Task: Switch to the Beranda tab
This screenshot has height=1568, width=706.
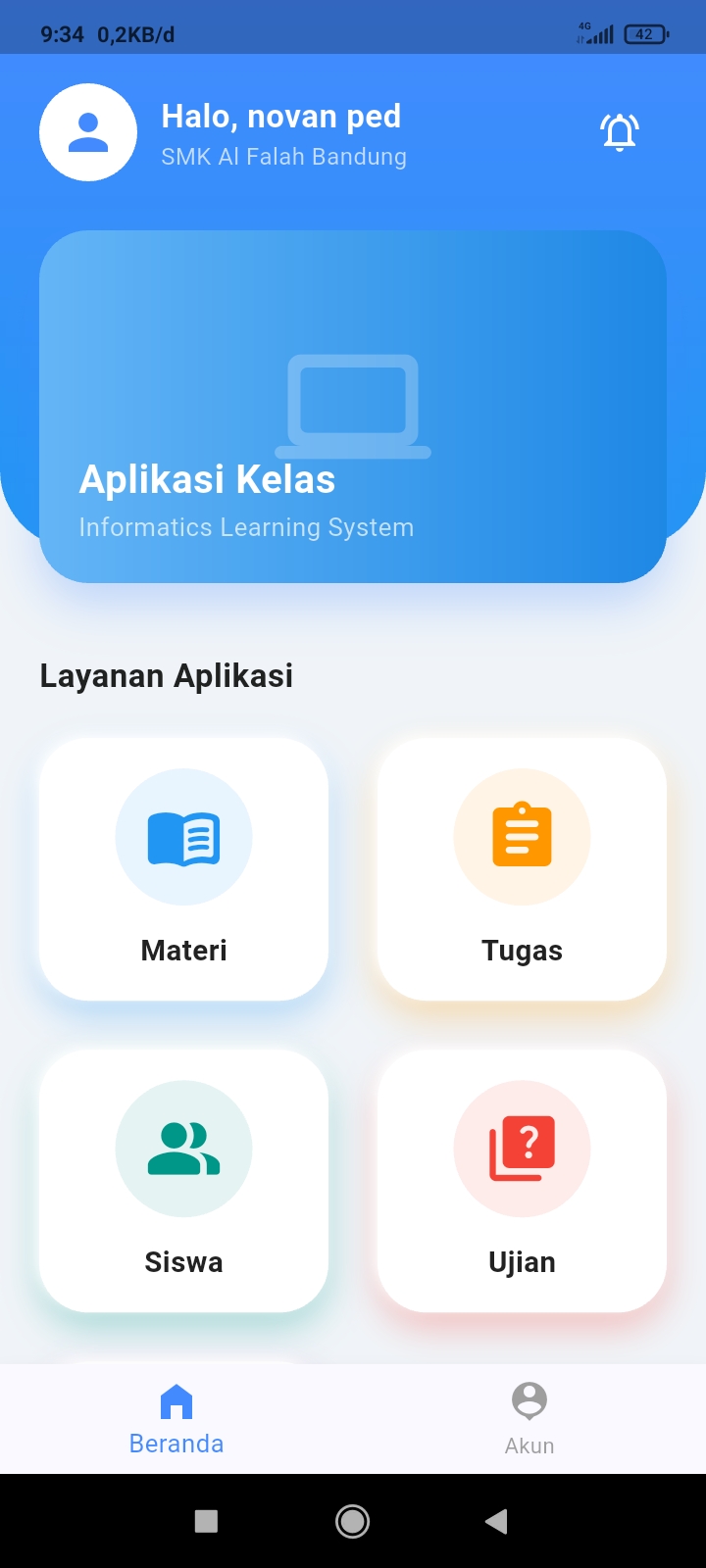Action: 176,1419
